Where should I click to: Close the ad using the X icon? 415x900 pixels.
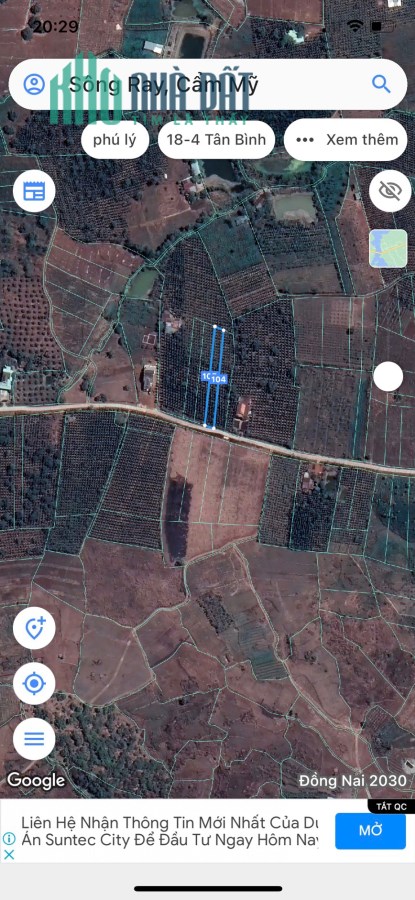coord(9,854)
